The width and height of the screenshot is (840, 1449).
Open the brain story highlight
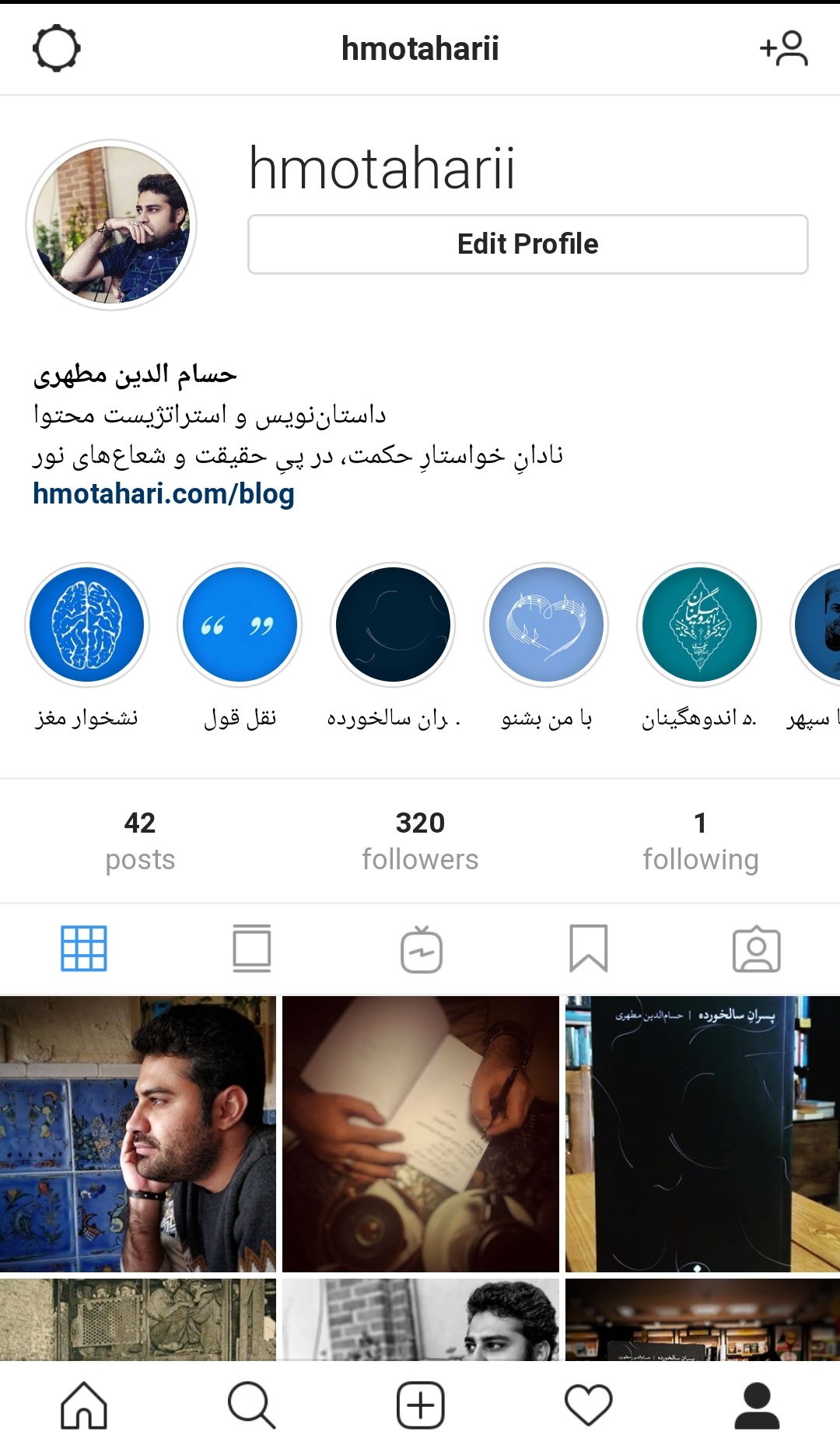pos(87,625)
